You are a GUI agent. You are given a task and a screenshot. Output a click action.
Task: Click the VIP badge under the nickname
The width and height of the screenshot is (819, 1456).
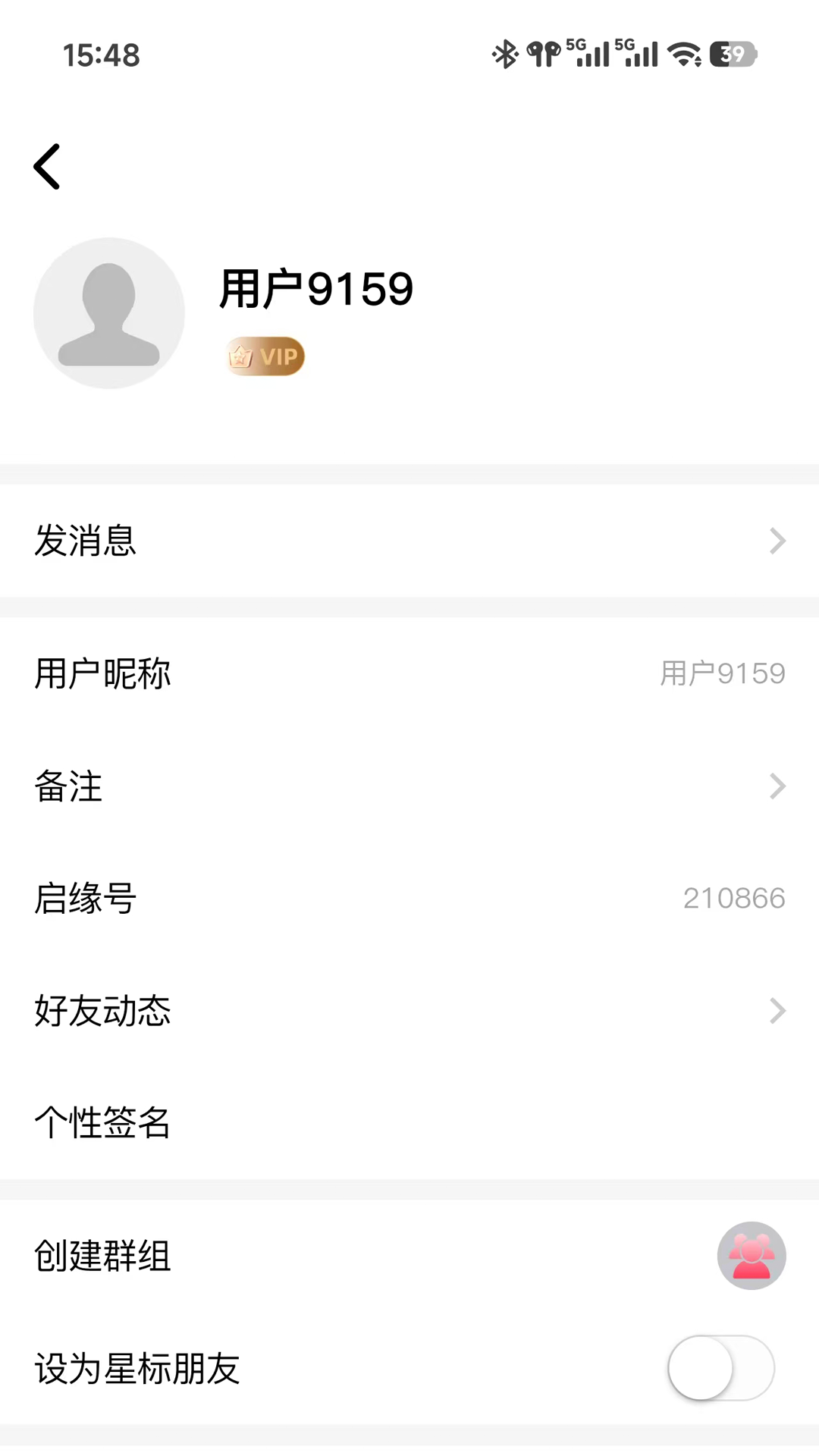click(x=264, y=356)
